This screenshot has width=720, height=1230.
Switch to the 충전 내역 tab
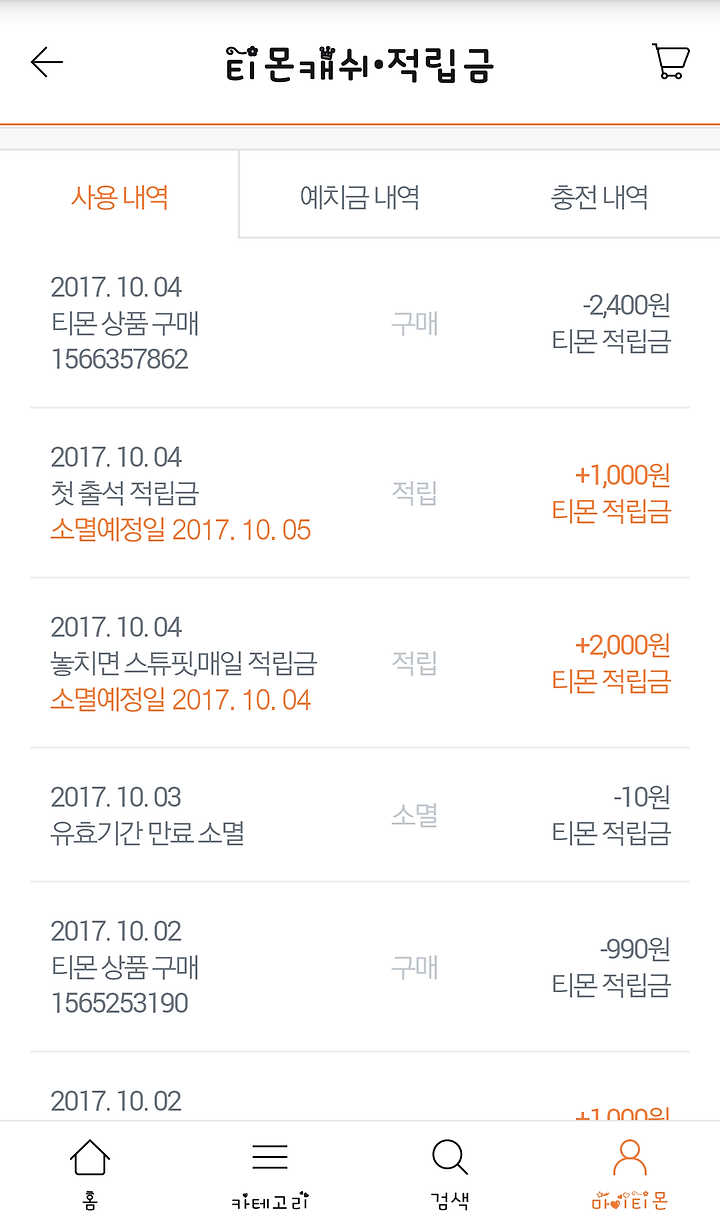(x=600, y=196)
